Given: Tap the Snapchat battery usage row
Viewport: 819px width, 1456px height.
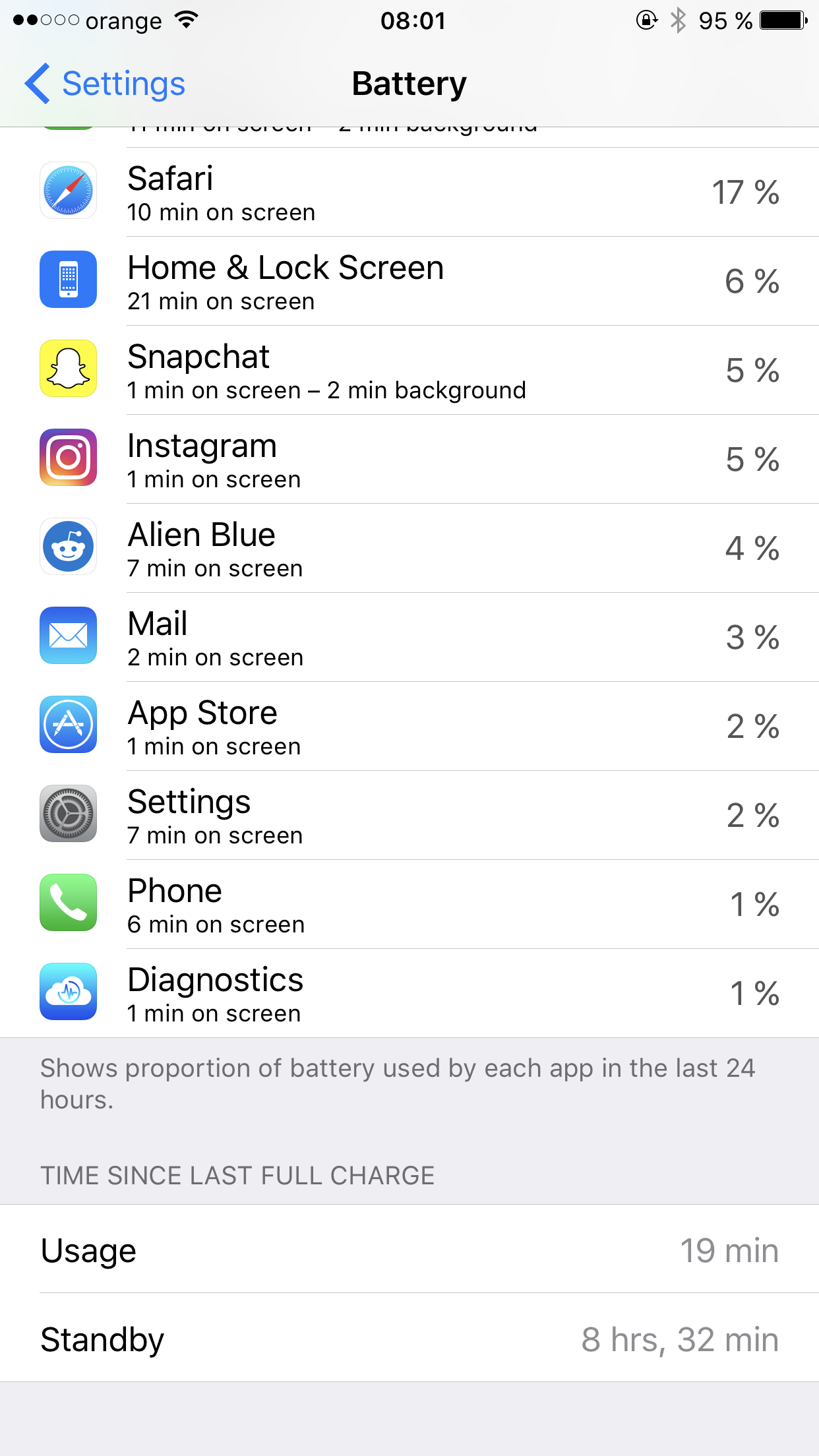Looking at the screenshot, I should coord(409,371).
